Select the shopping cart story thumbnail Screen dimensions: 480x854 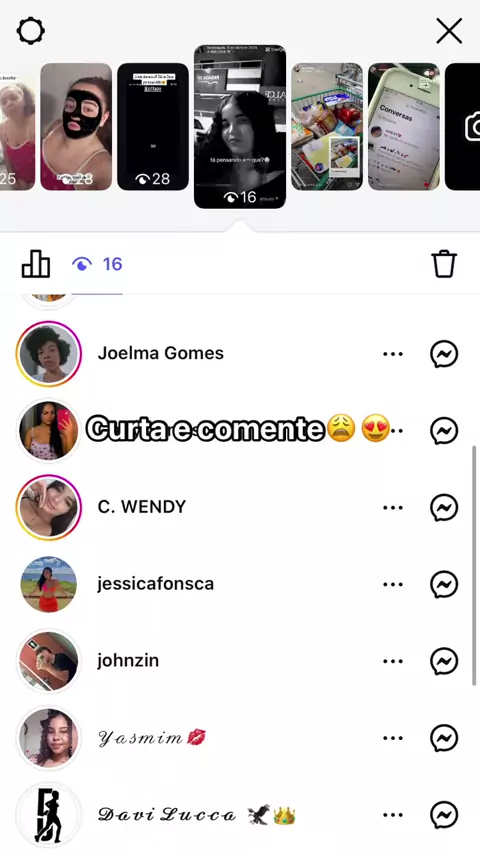tap(327, 126)
